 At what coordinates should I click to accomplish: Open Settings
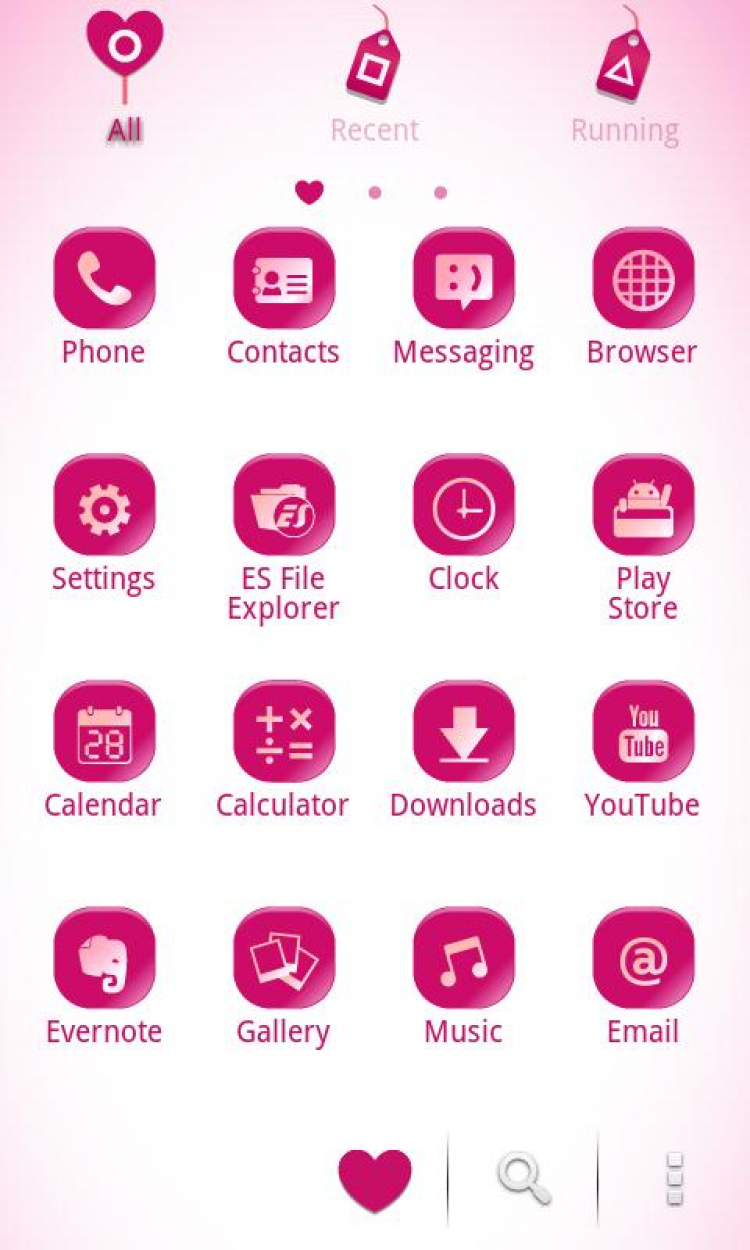tap(104, 506)
